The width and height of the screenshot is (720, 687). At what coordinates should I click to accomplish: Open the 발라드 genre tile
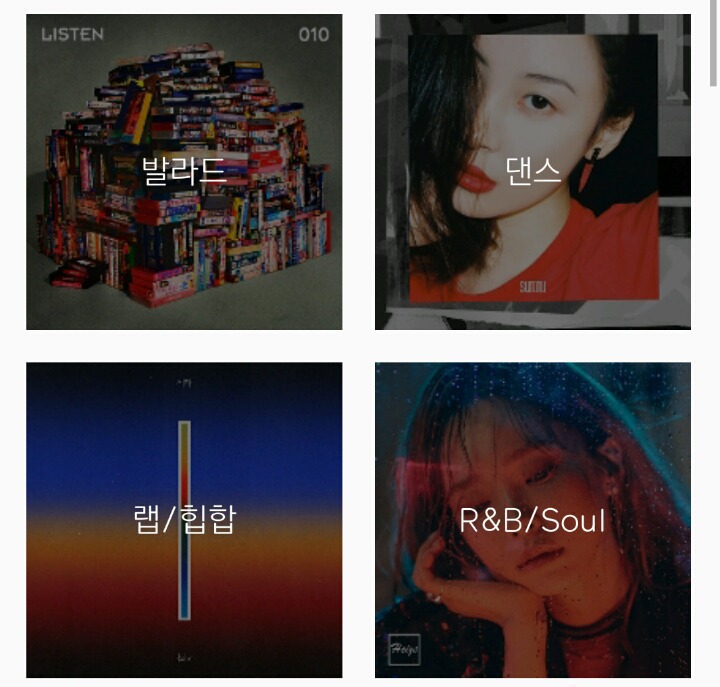[x=184, y=171]
